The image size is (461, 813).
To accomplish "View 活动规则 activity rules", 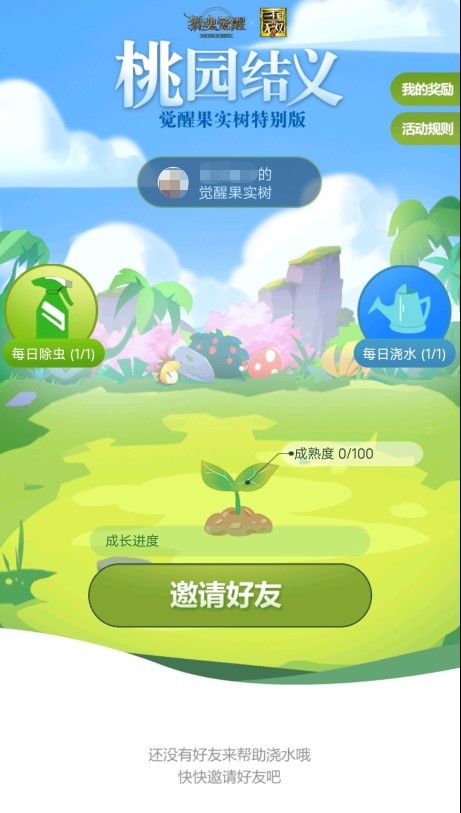I will point(426,129).
